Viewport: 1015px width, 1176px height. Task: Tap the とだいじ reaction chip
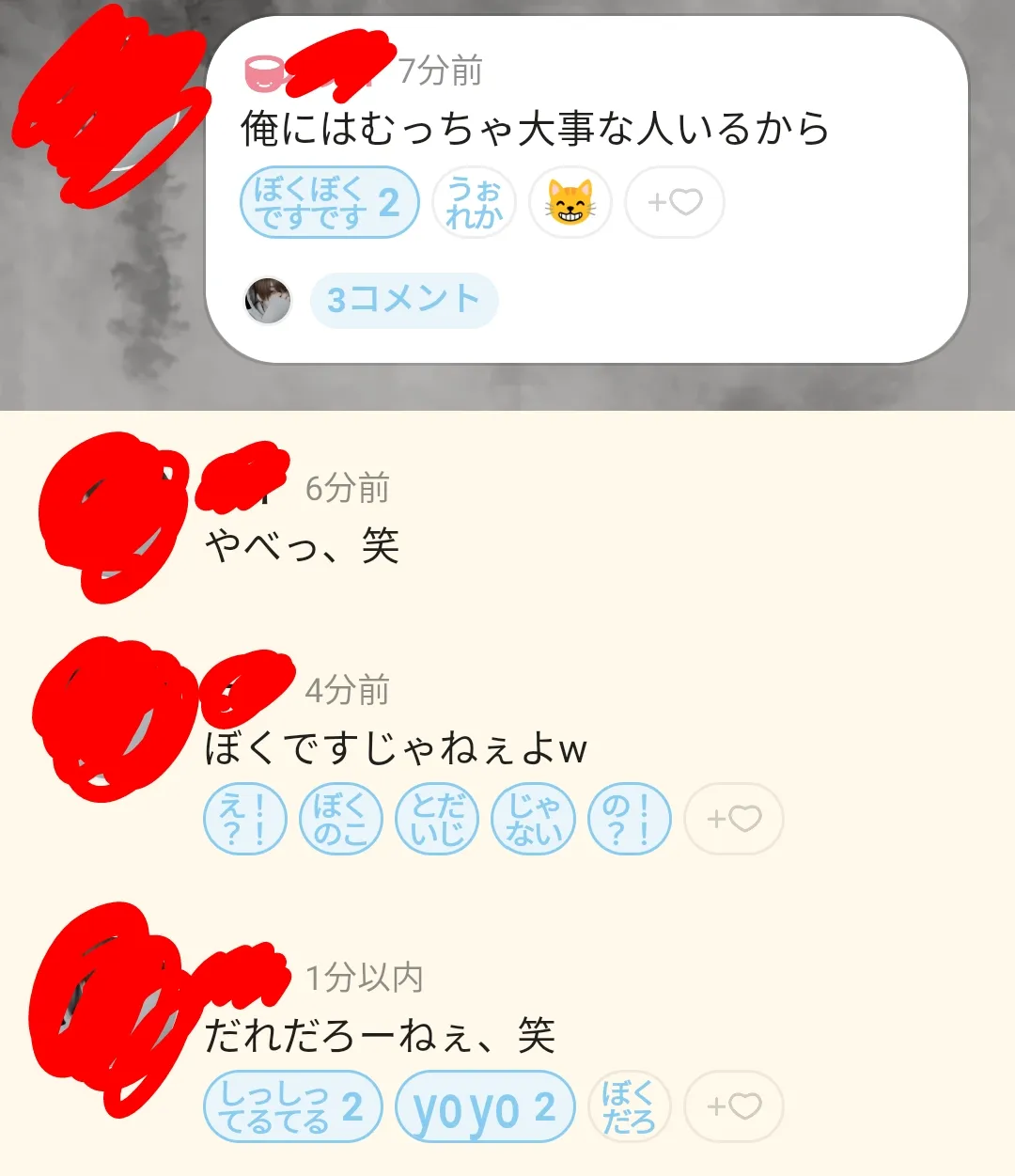click(x=437, y=819)
